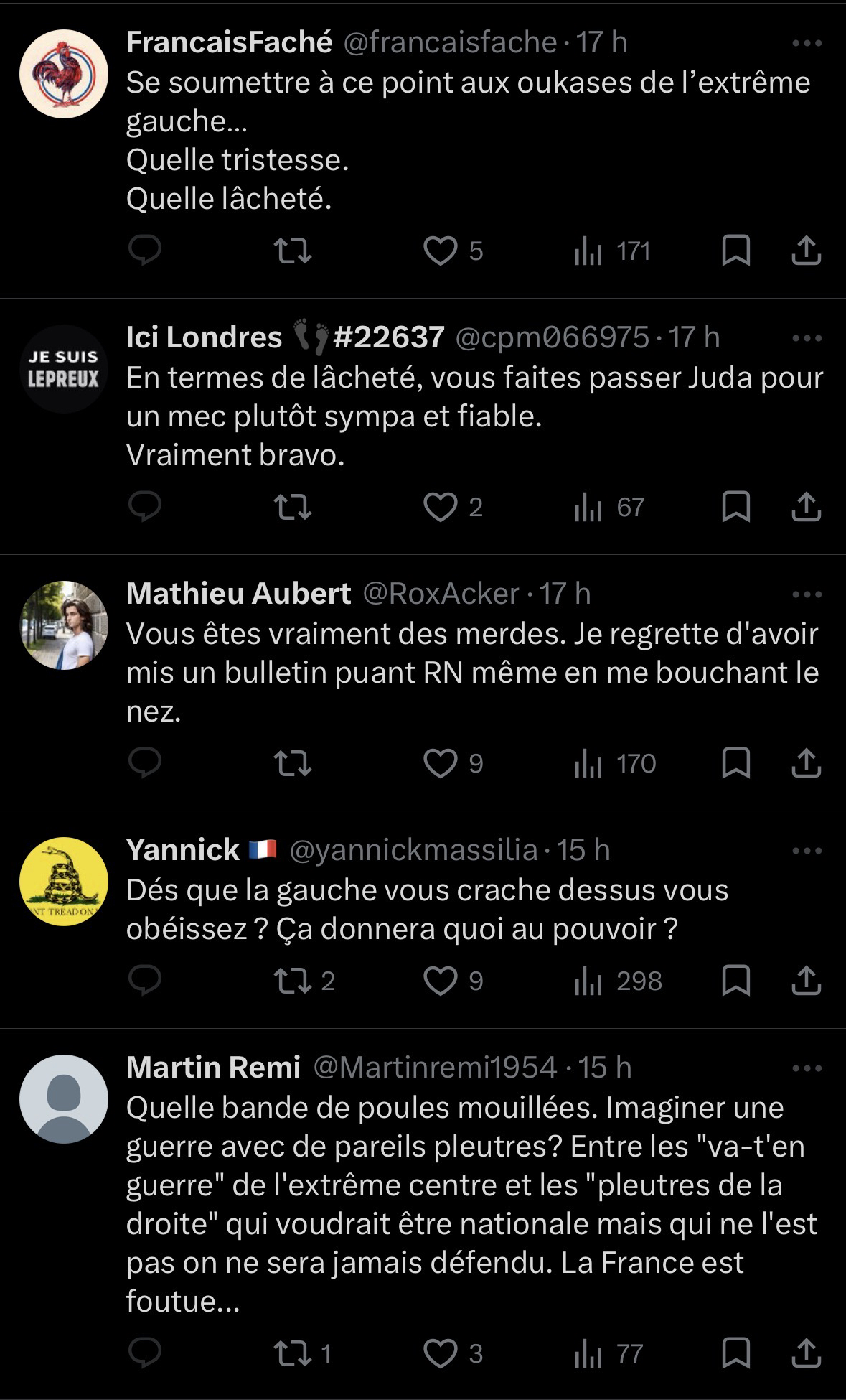View Yannick's profile via his avatar
The height and width of the screenshot is (1400, 846).
click(64, 882)
